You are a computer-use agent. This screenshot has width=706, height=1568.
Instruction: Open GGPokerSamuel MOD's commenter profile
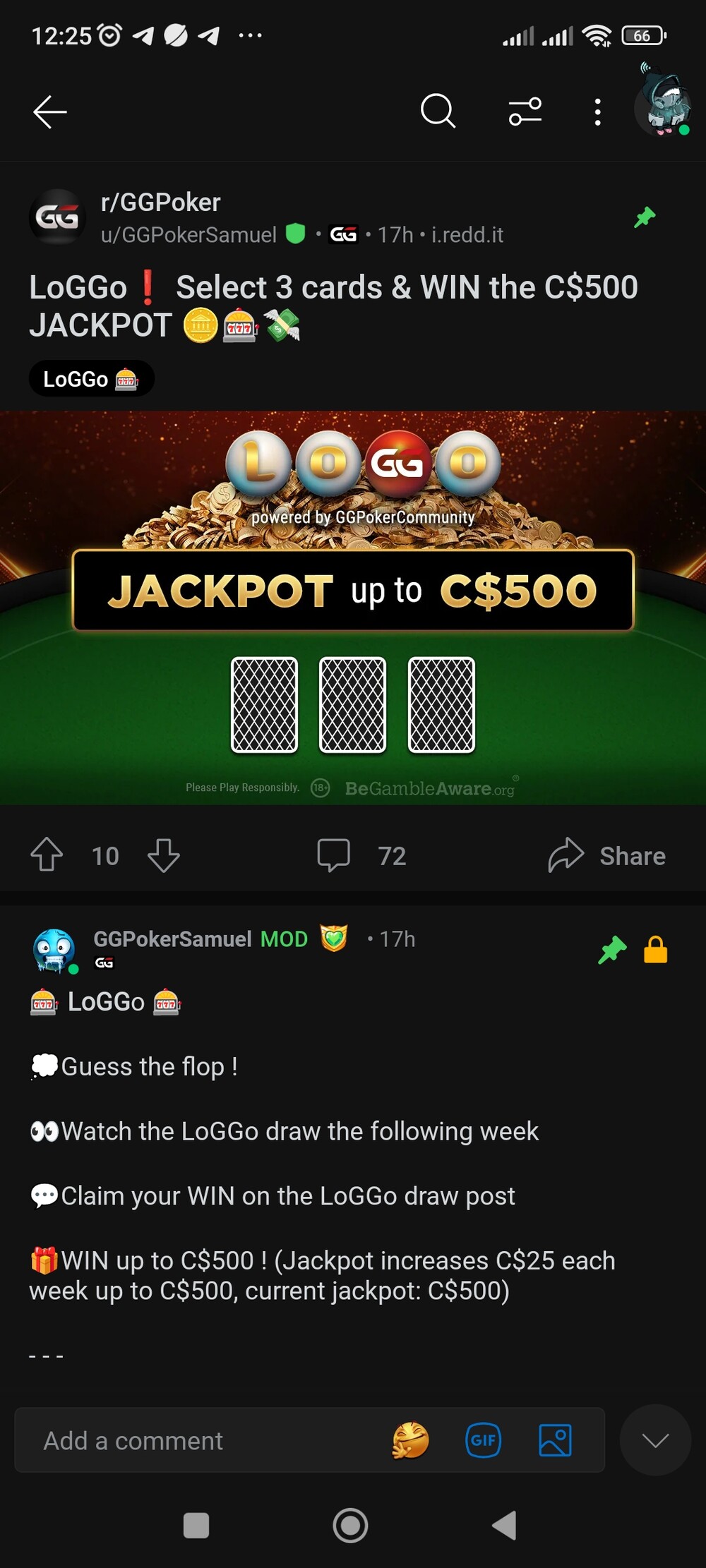click(172, 939)
